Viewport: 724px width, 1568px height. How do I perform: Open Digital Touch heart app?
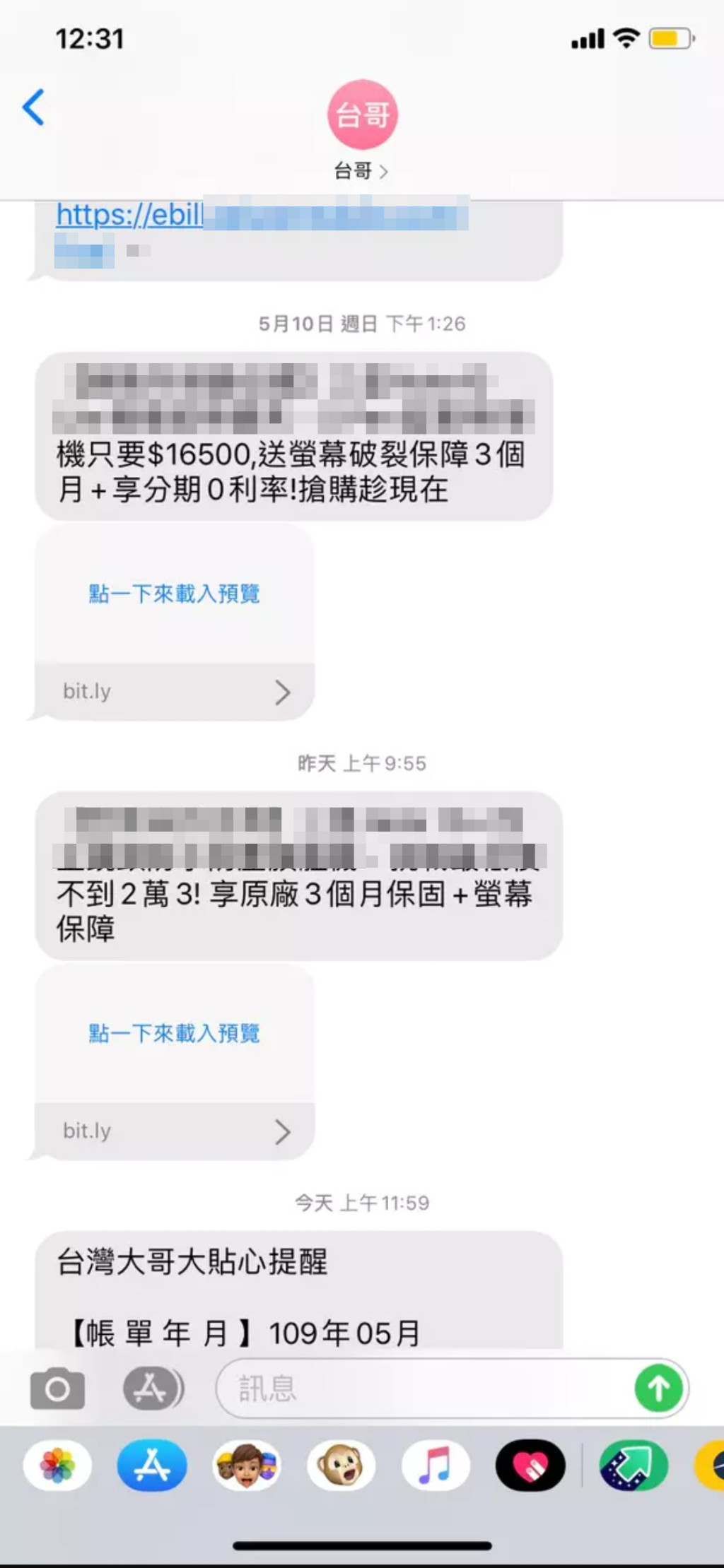530,1466
